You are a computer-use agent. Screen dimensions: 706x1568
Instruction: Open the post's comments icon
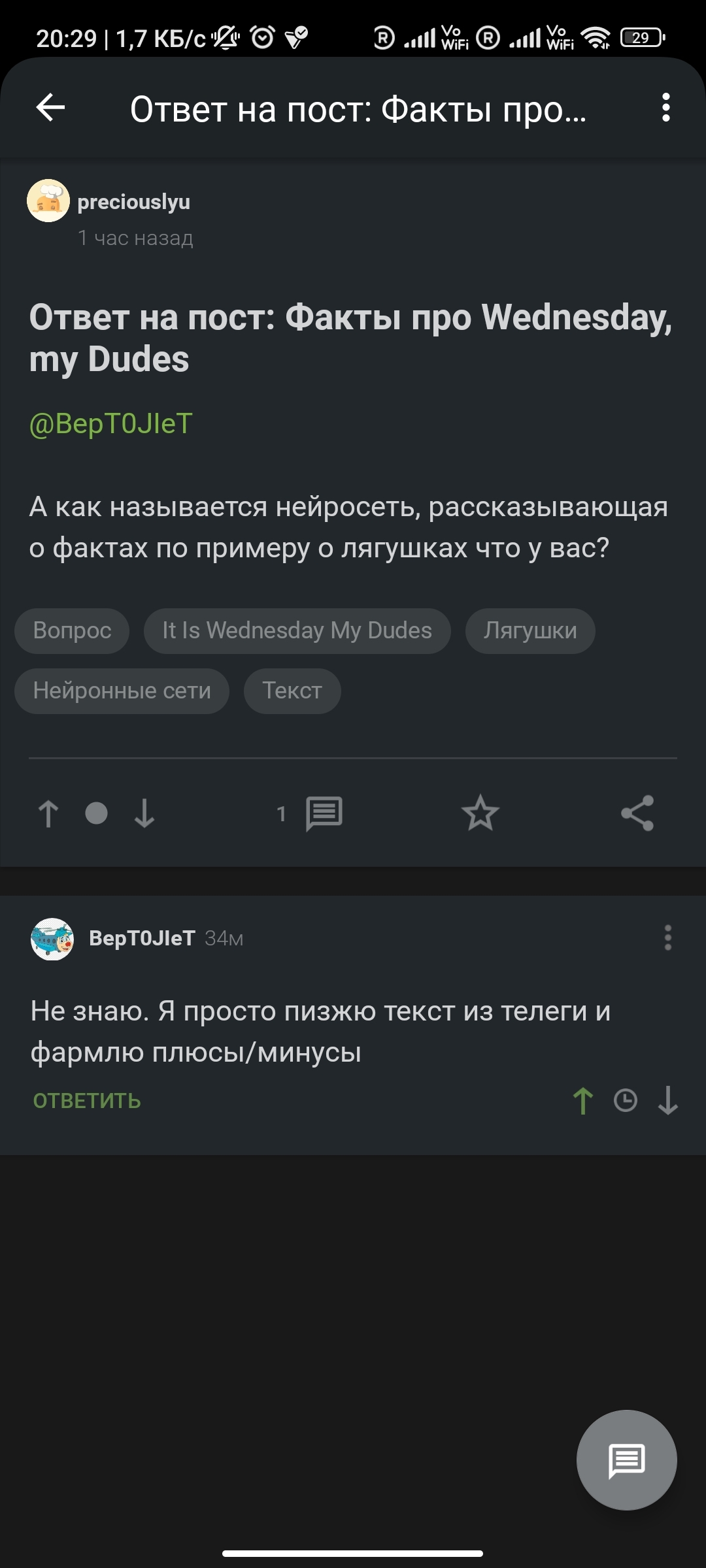(x=324, y=814)
